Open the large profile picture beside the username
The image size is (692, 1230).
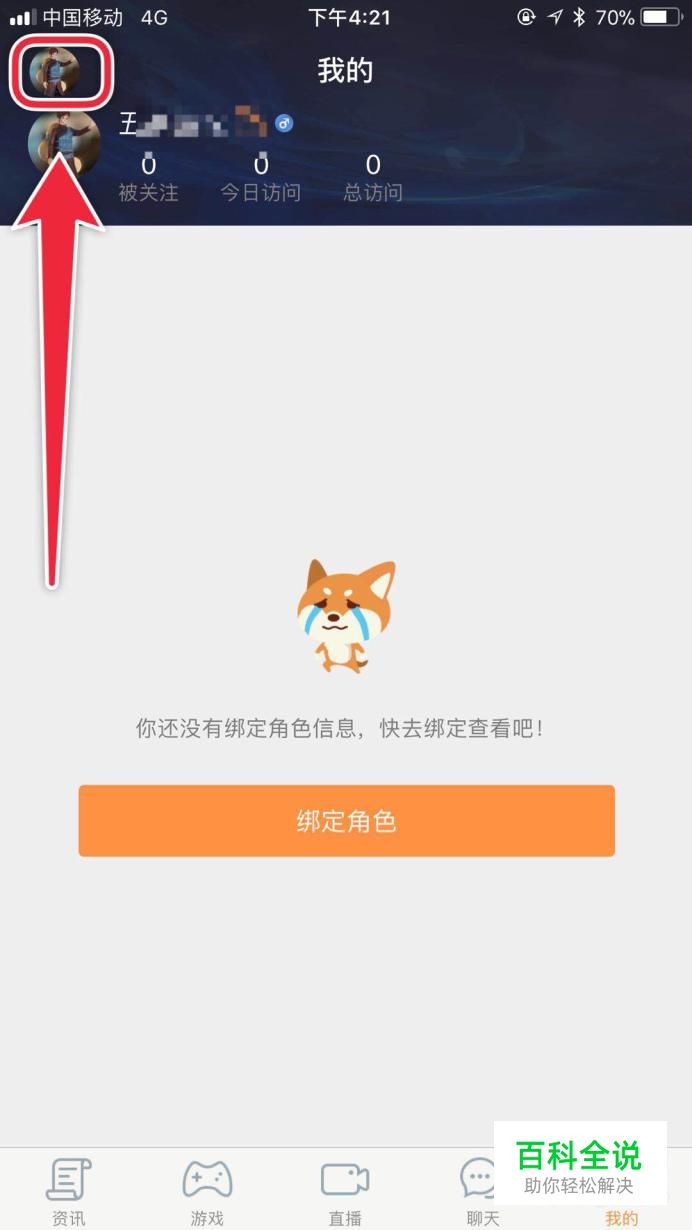point(64,141)
